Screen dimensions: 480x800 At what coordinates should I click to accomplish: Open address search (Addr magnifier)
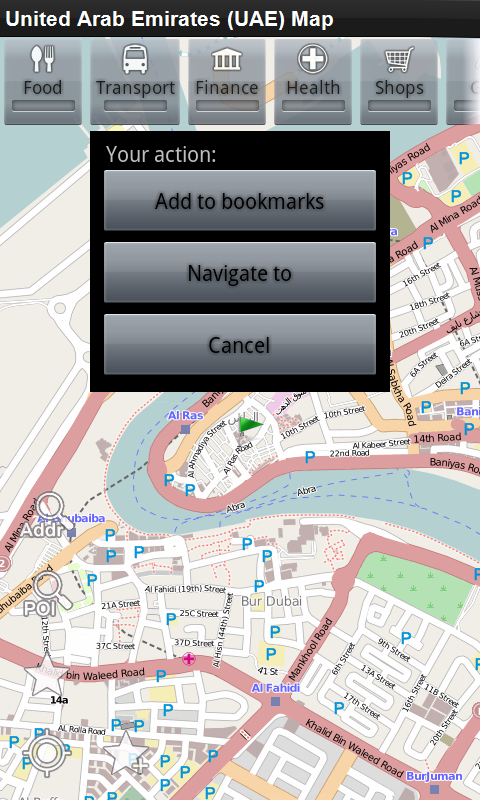(49, 515)
